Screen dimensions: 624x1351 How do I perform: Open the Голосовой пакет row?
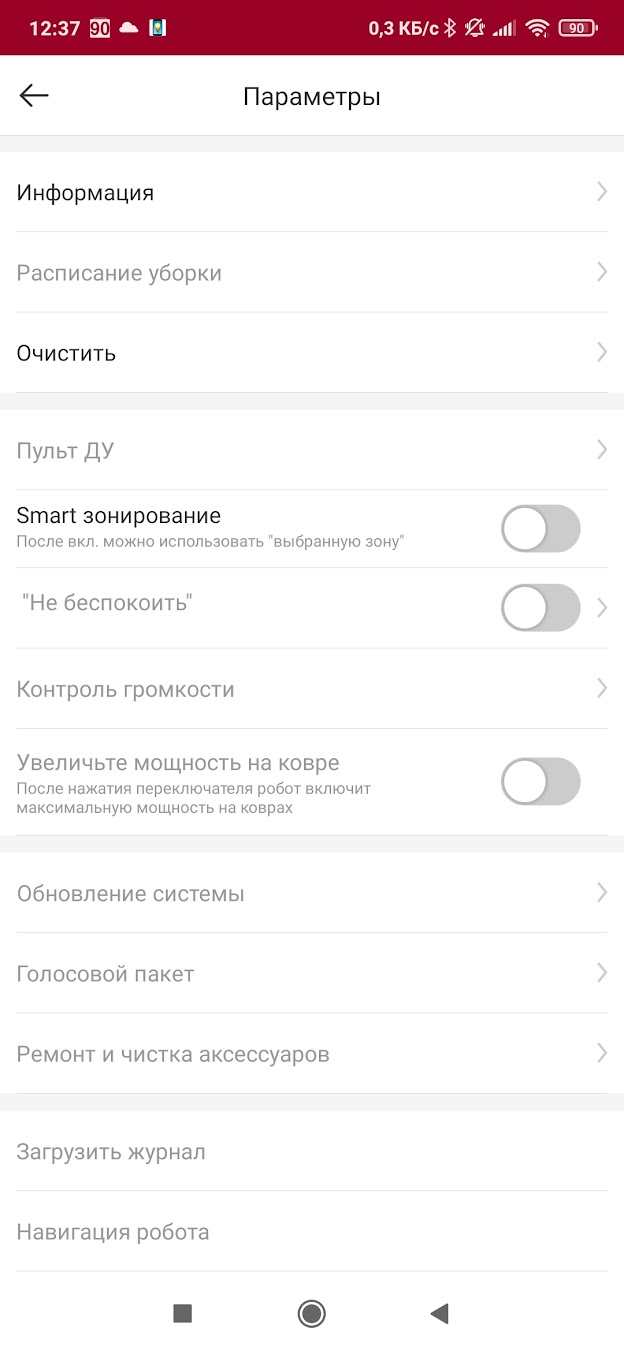311,974
